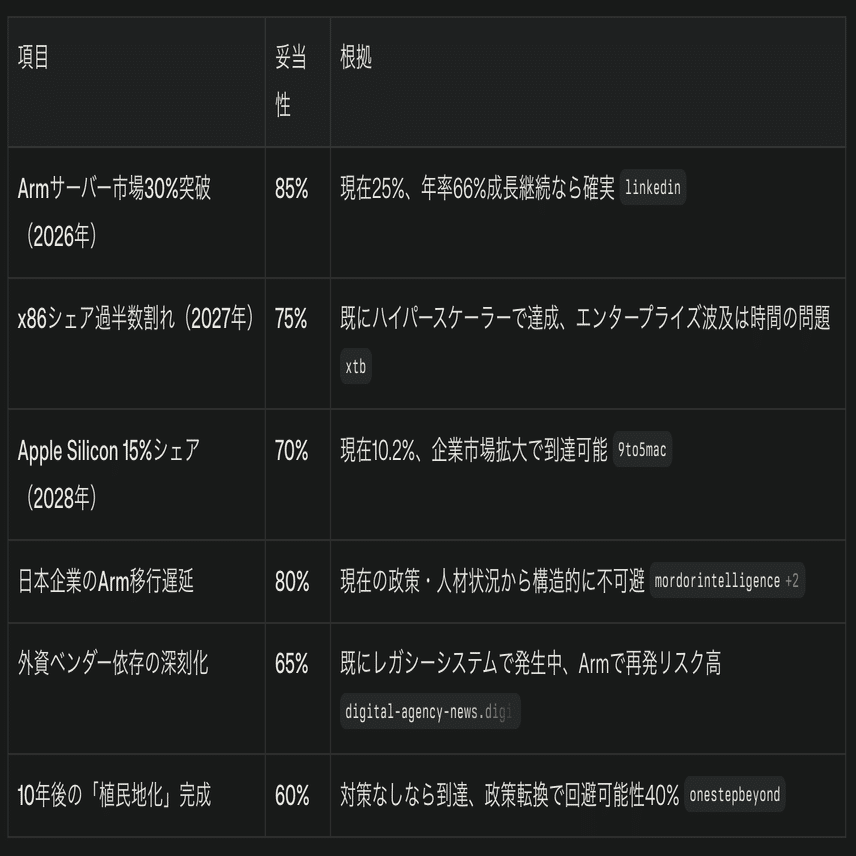
Task: Open the digital-agency-news.digi citation
Action: click(x=430, y=711)
